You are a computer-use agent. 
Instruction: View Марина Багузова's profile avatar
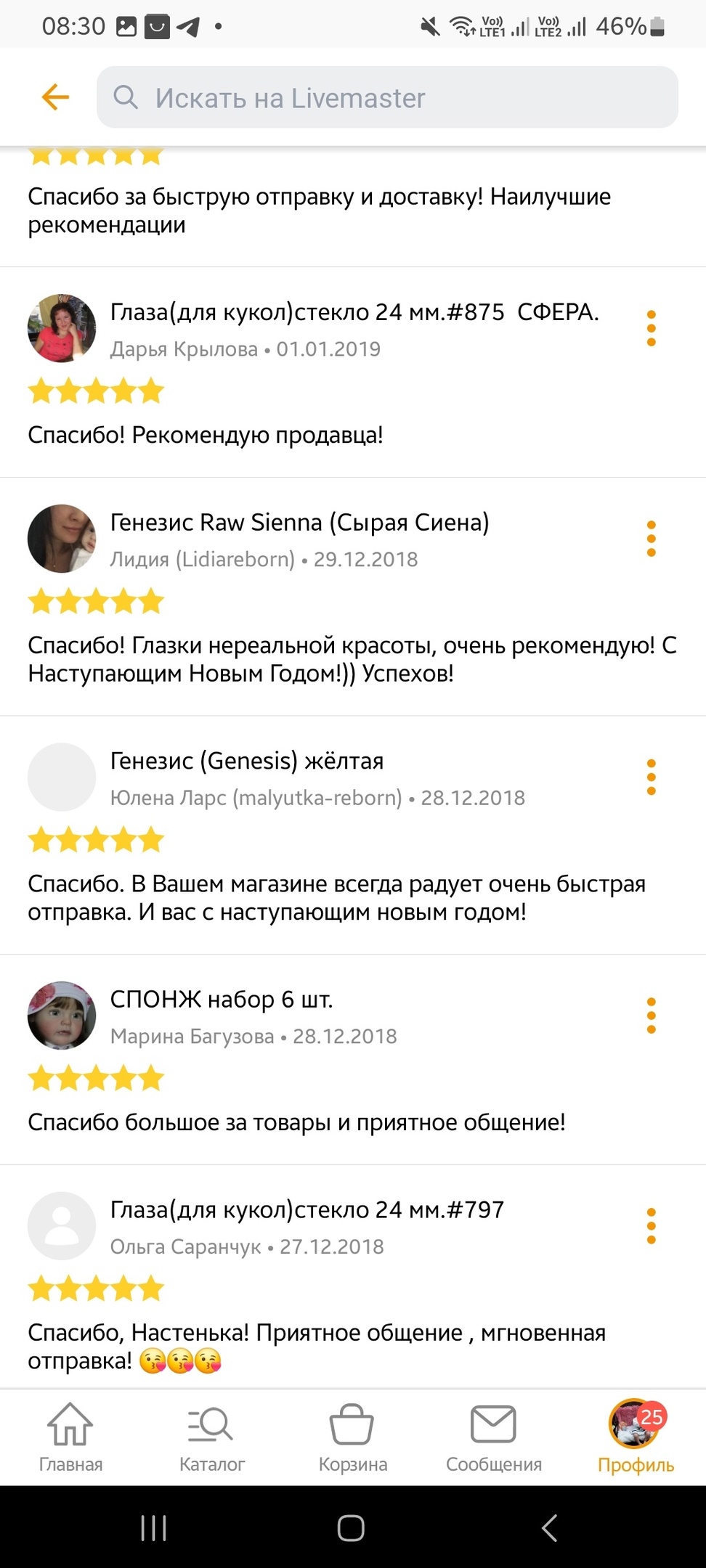(62, 1016)
